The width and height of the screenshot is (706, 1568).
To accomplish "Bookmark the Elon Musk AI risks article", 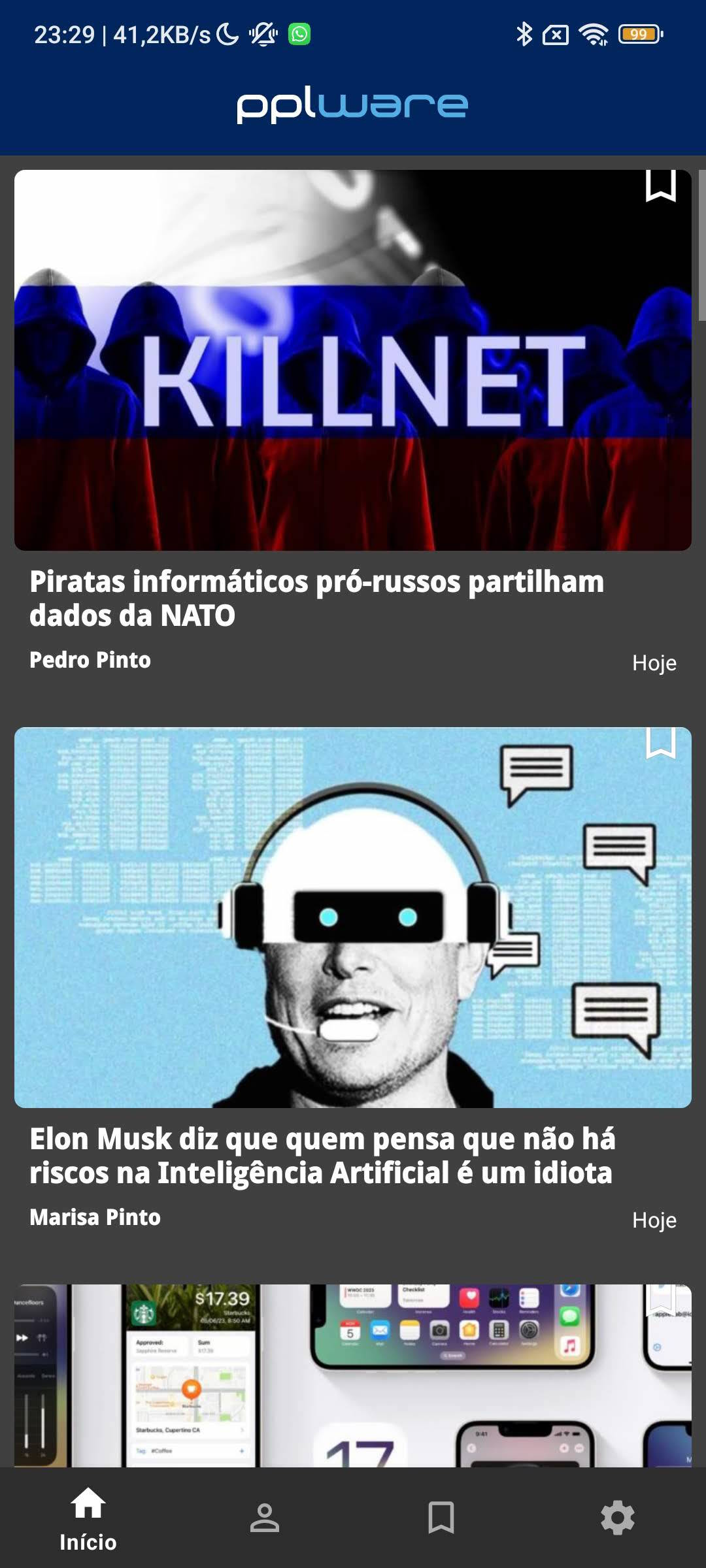I will click(x=660, y=743).
